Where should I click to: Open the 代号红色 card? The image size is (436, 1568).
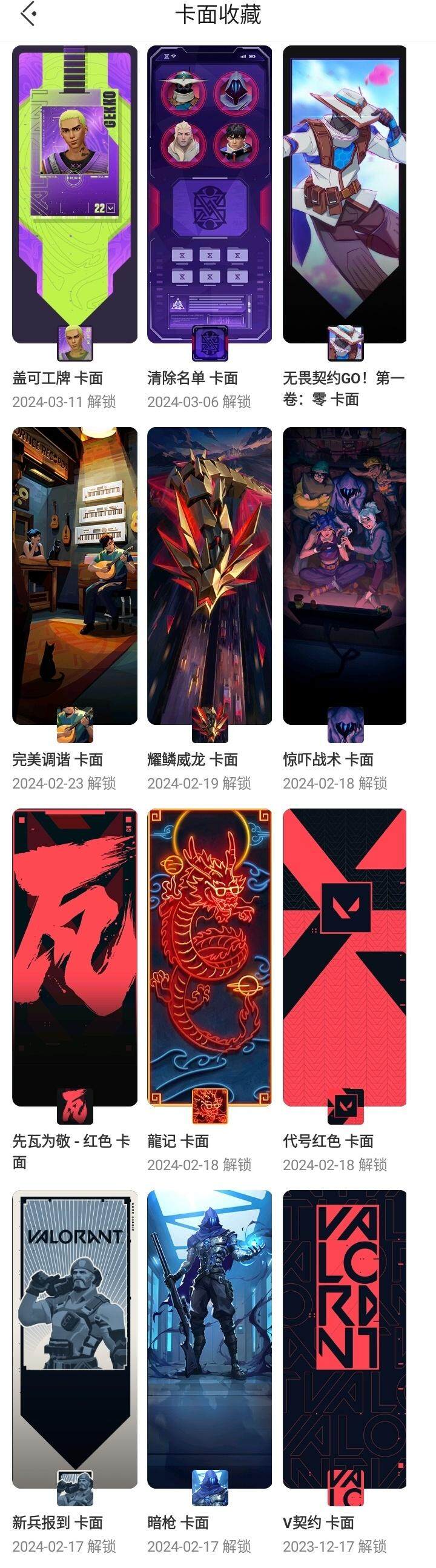coord(345,957)
